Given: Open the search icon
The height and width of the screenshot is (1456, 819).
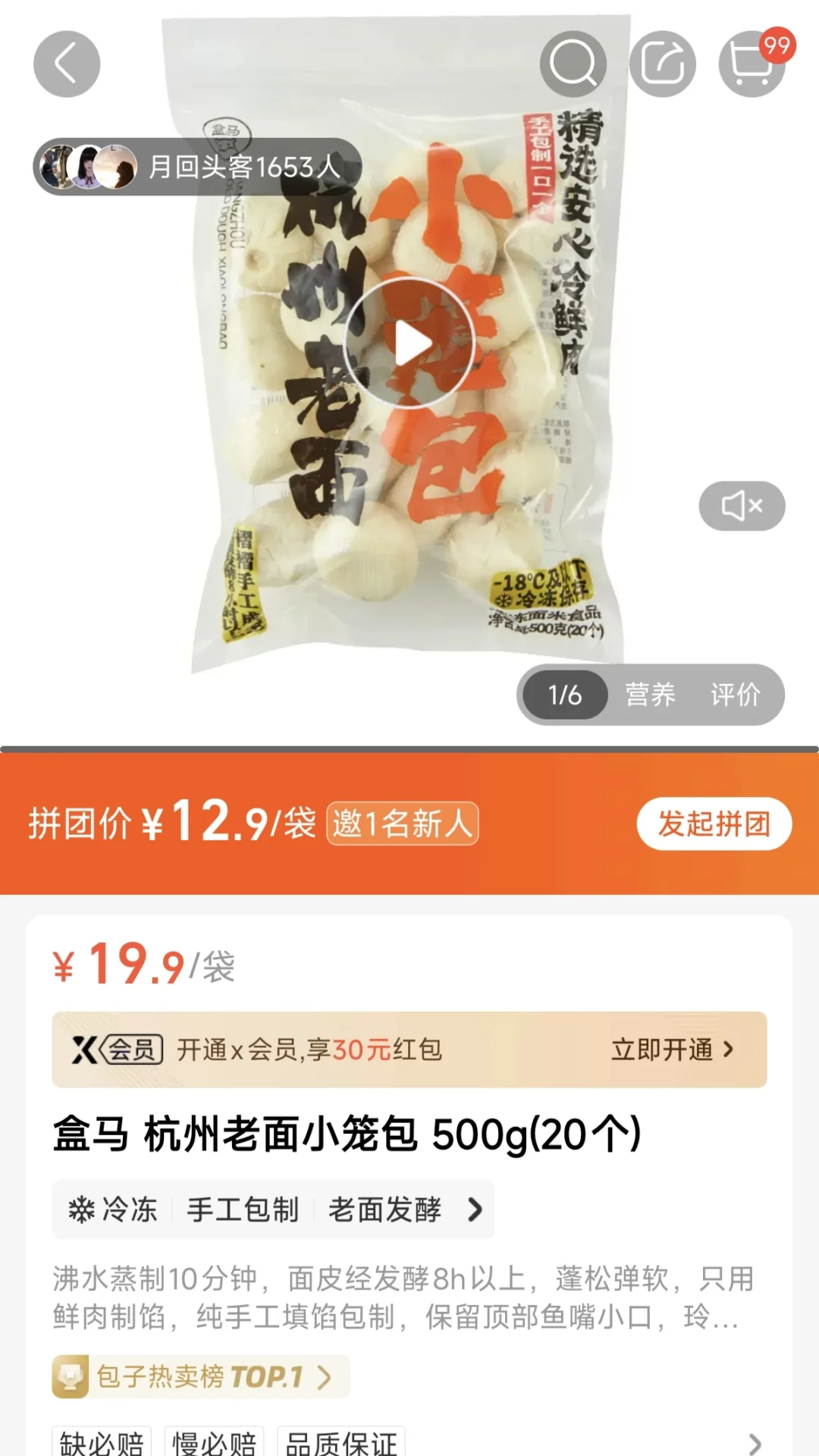Looking at the screenshot, I should point(573,64).
